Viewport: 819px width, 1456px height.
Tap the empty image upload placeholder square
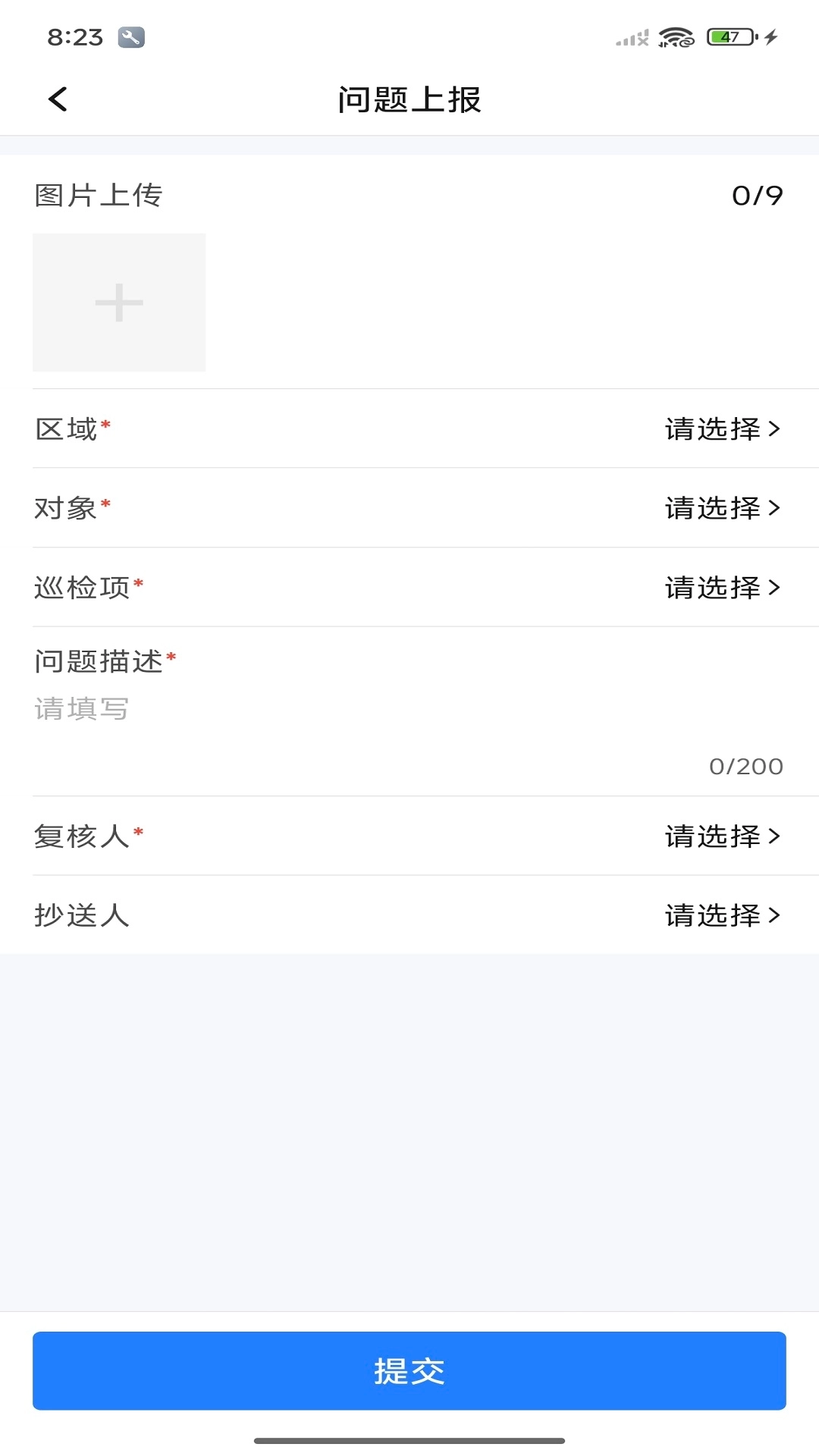[119, 302]
